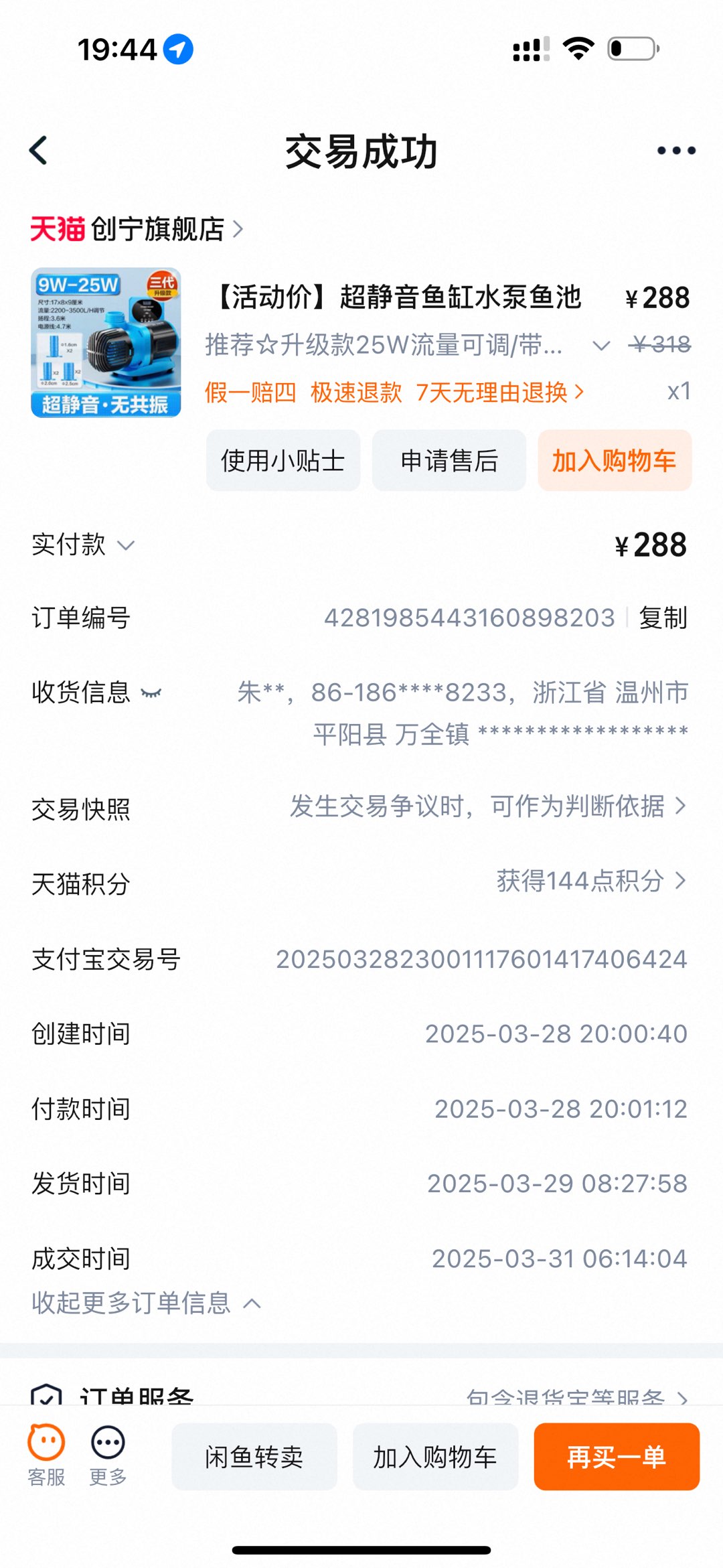
Task: Contact 客服 customer service
Action: (x=46, y=1455)
